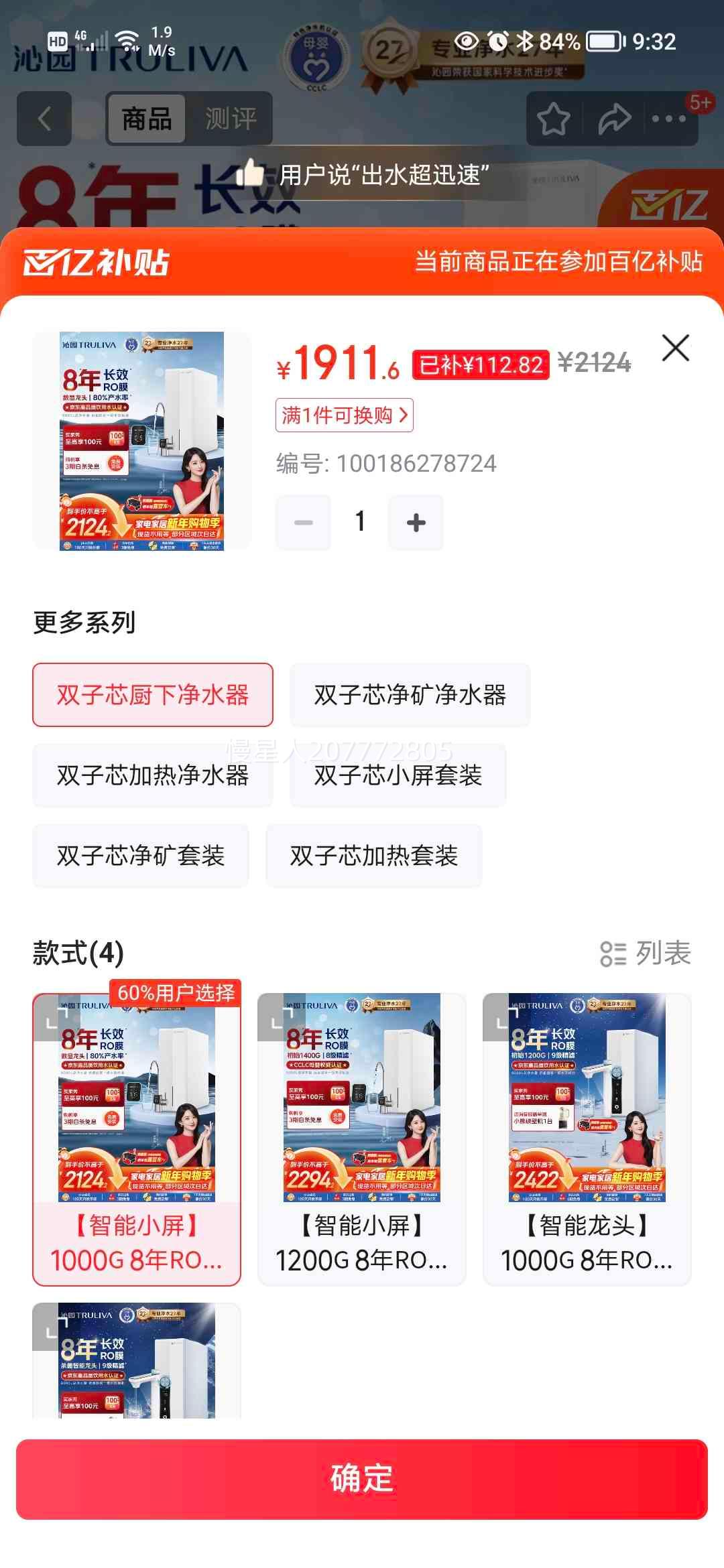Open more options via the ellipsis icon

(670, 119)
